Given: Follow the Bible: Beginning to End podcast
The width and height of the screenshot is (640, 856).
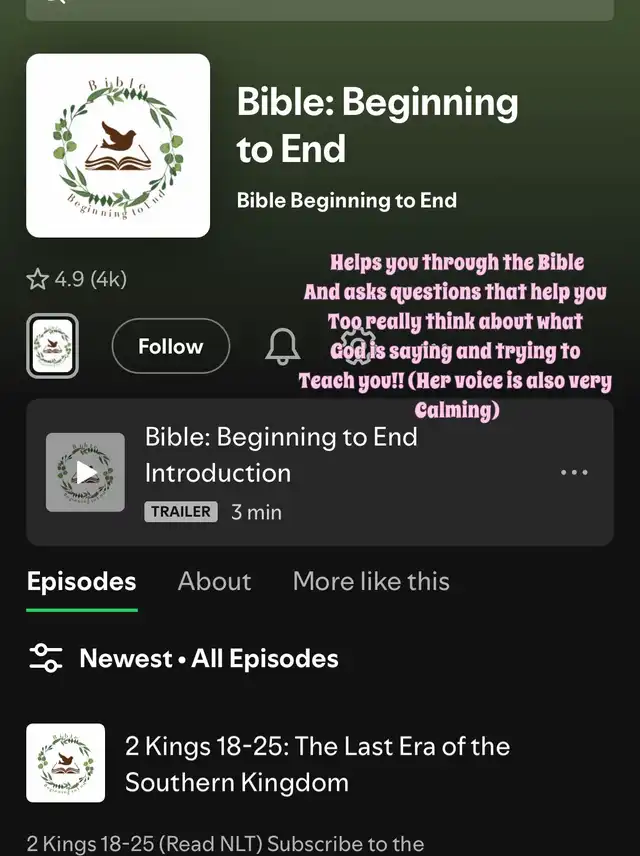Looking at the screenshot, I should click(170, 346).
